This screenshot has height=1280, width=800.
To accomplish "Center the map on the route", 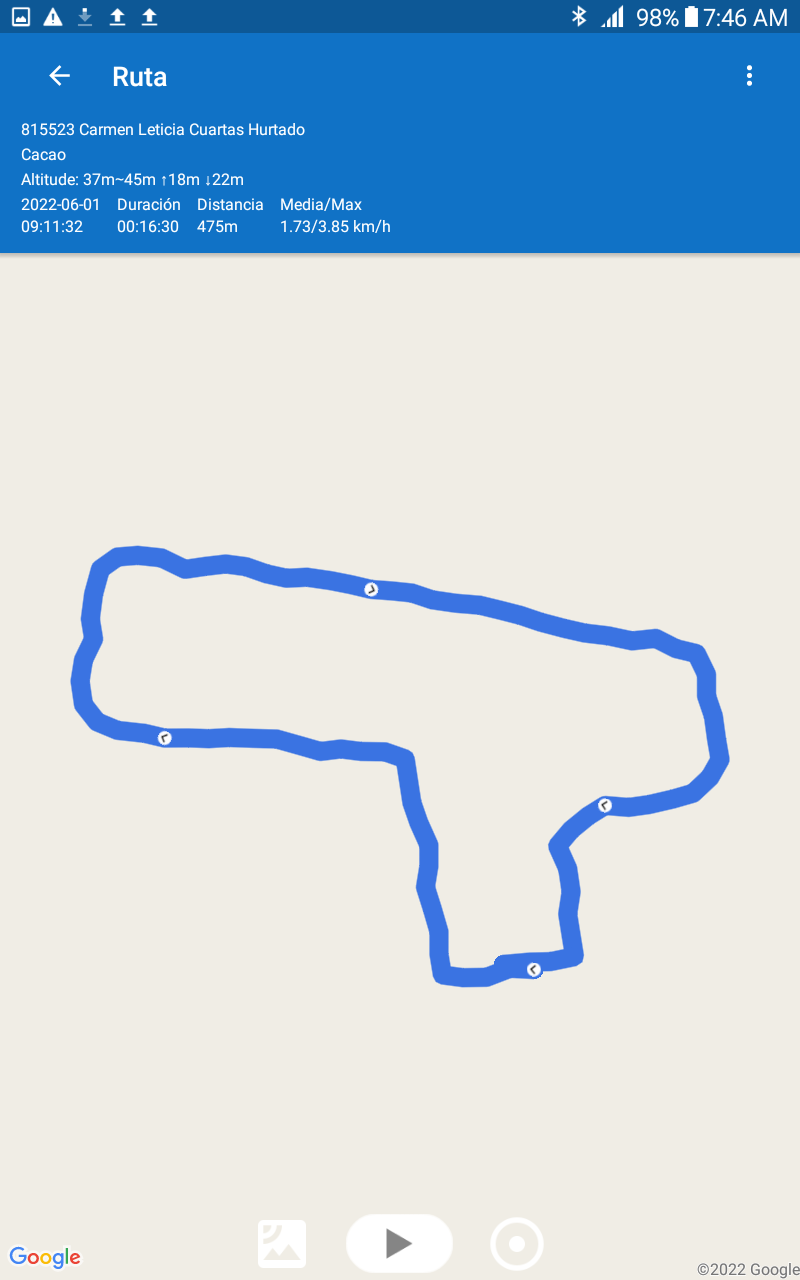I will tap(517, 1244).
